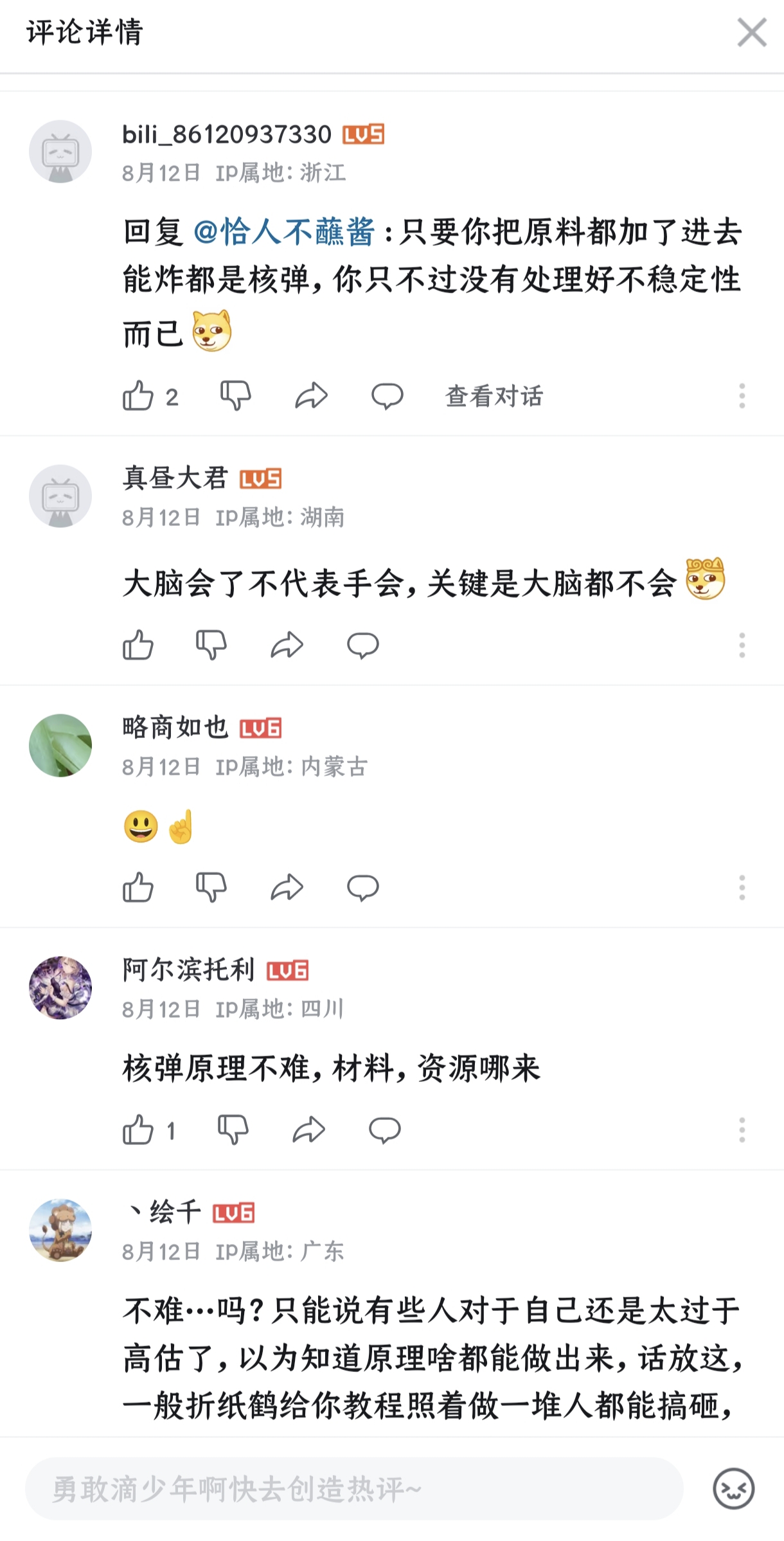
Task: Open the emoji picker beside comment box
Action: [x=733, y=1488]
